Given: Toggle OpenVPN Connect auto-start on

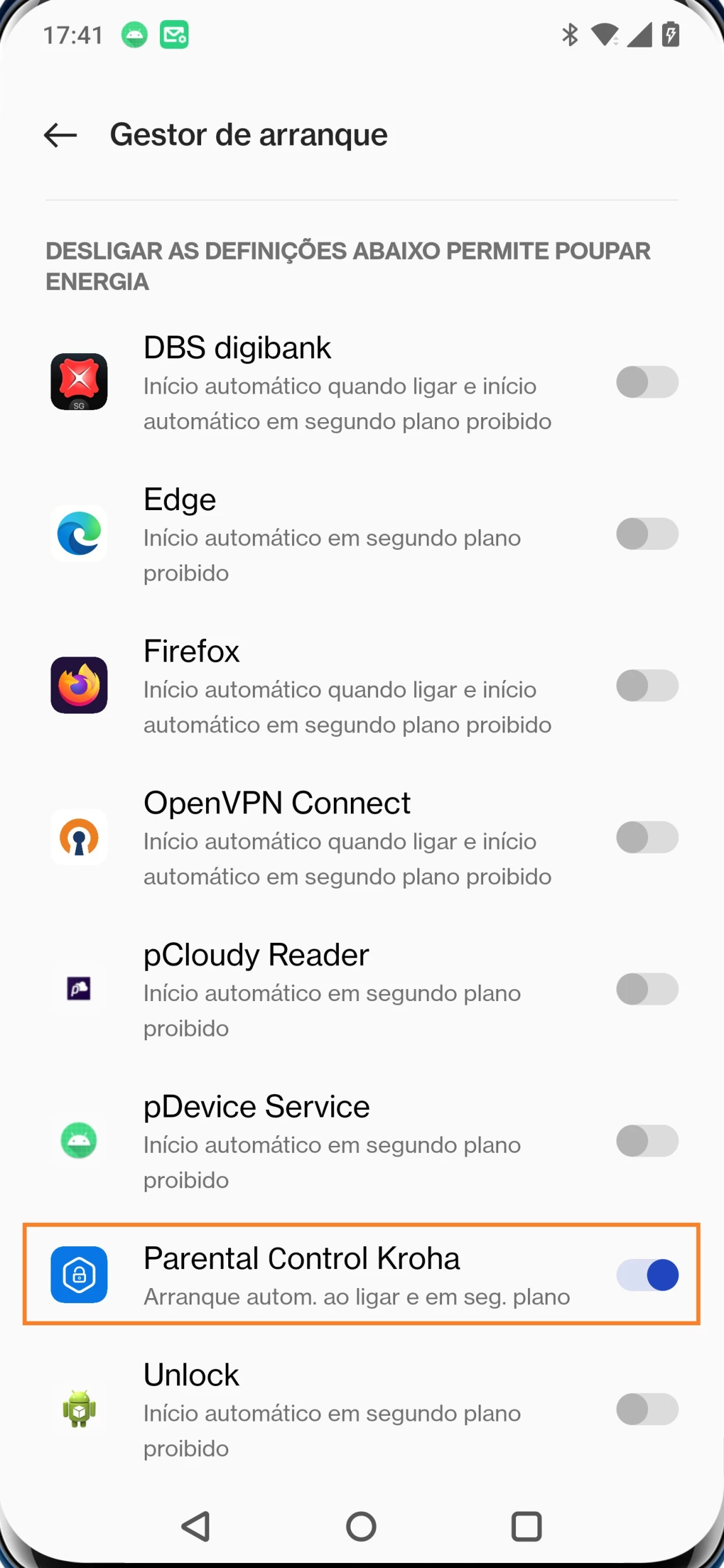Looking at the screenshot, I should (x=647, y=837).
